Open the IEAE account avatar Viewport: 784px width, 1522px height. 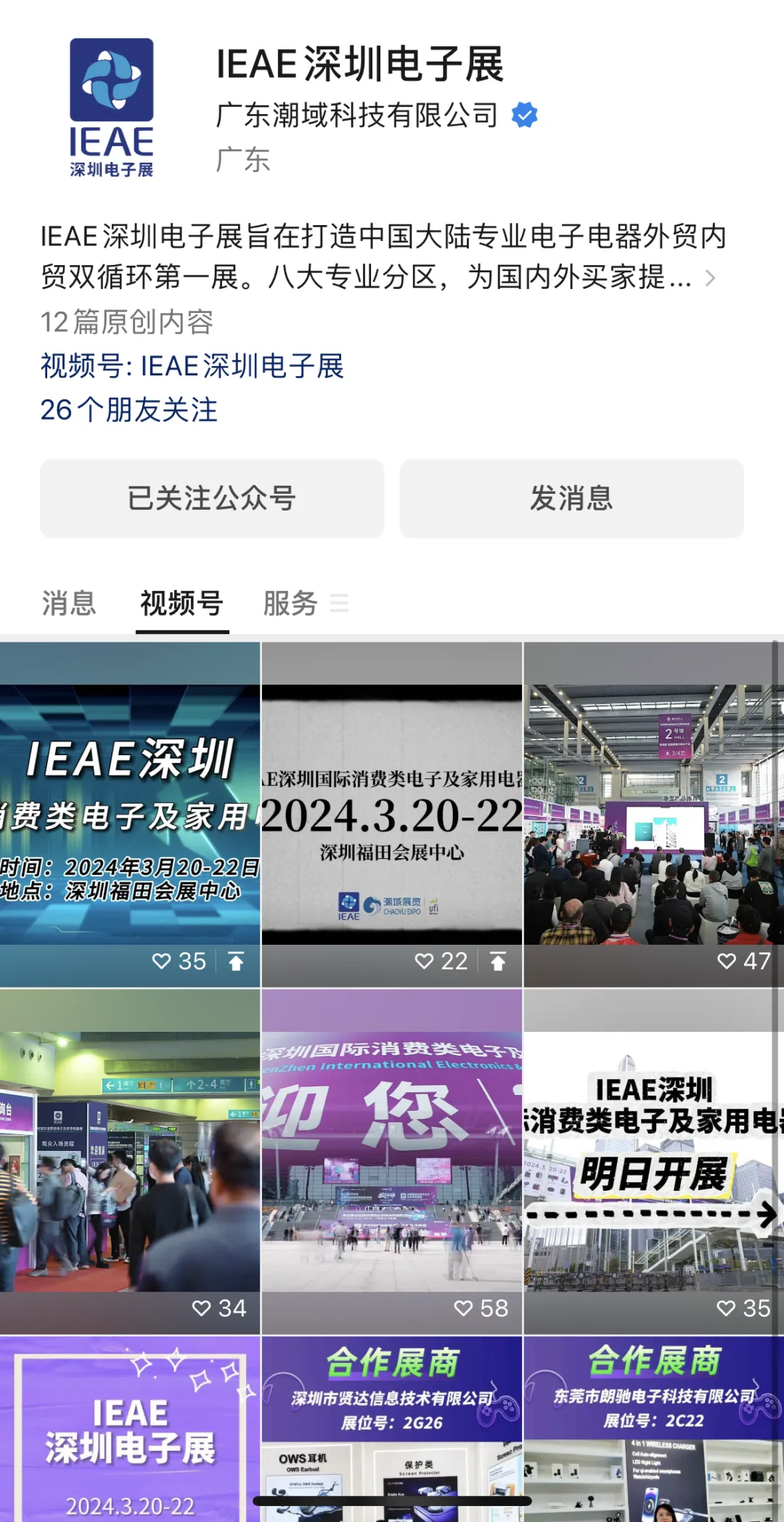pos(112,107)
